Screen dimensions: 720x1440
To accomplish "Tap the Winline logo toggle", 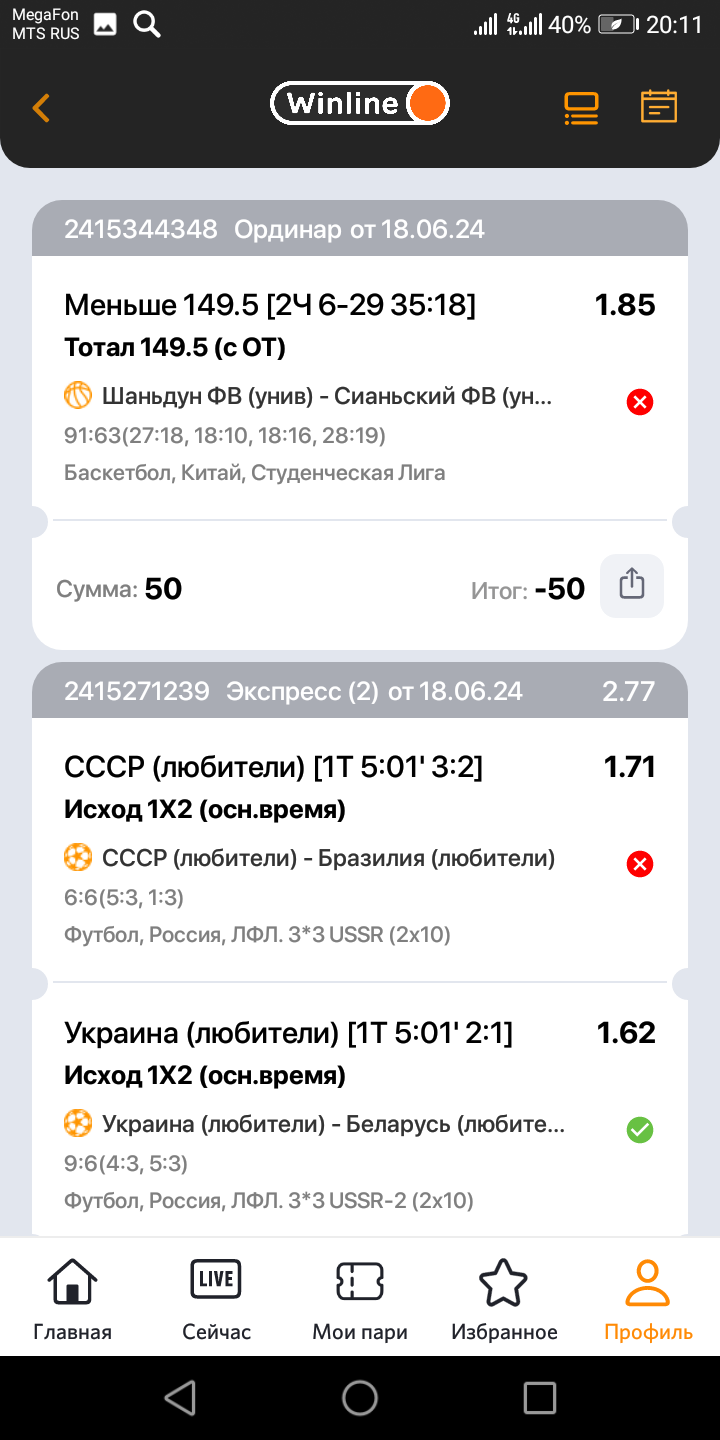I will (360, 104).
